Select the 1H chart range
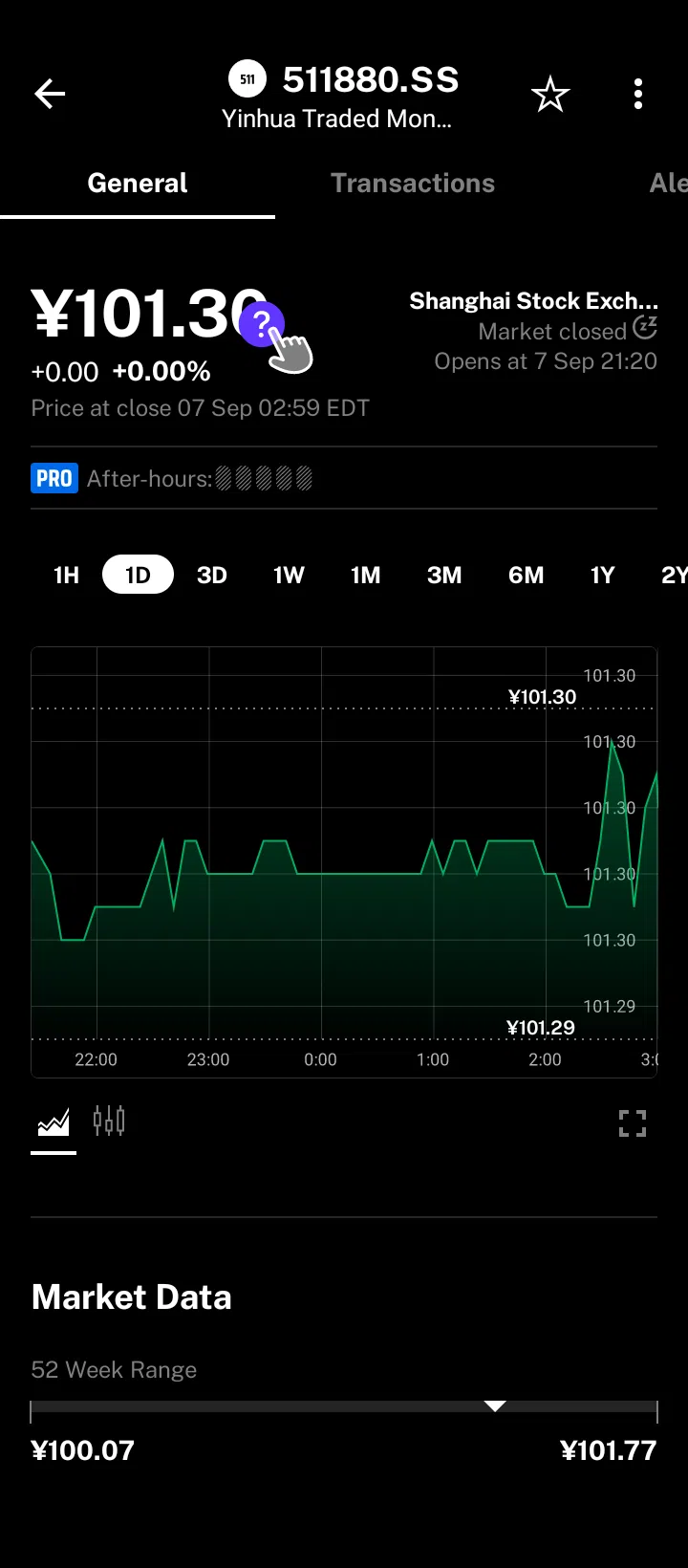This screenshot has width=688, height=1568. click(x=66, y=575)
